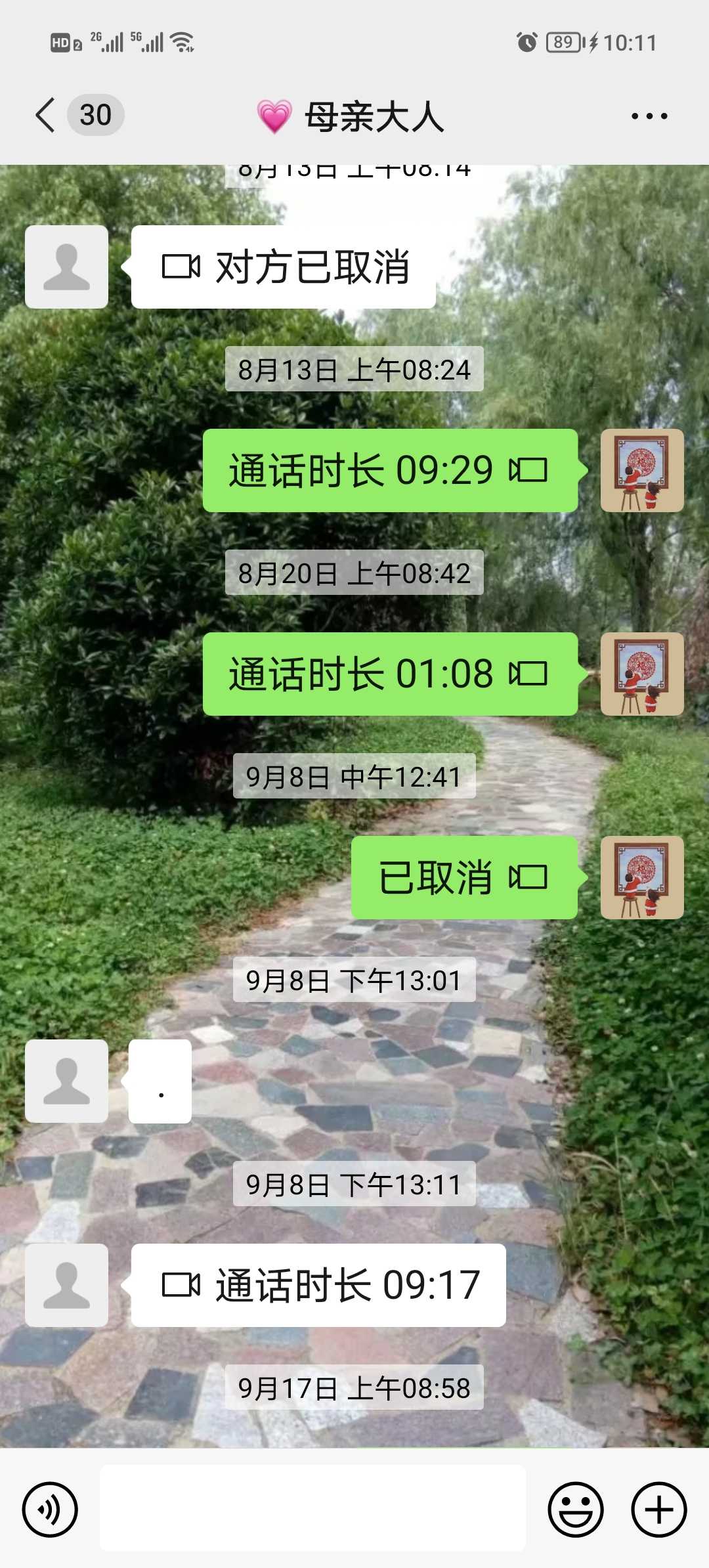Viewport: 709px width, 1568px height.
Task: Redial from the 通话时长 09:29 bubble
Action: pyautogui.click(x=391, y=470)
